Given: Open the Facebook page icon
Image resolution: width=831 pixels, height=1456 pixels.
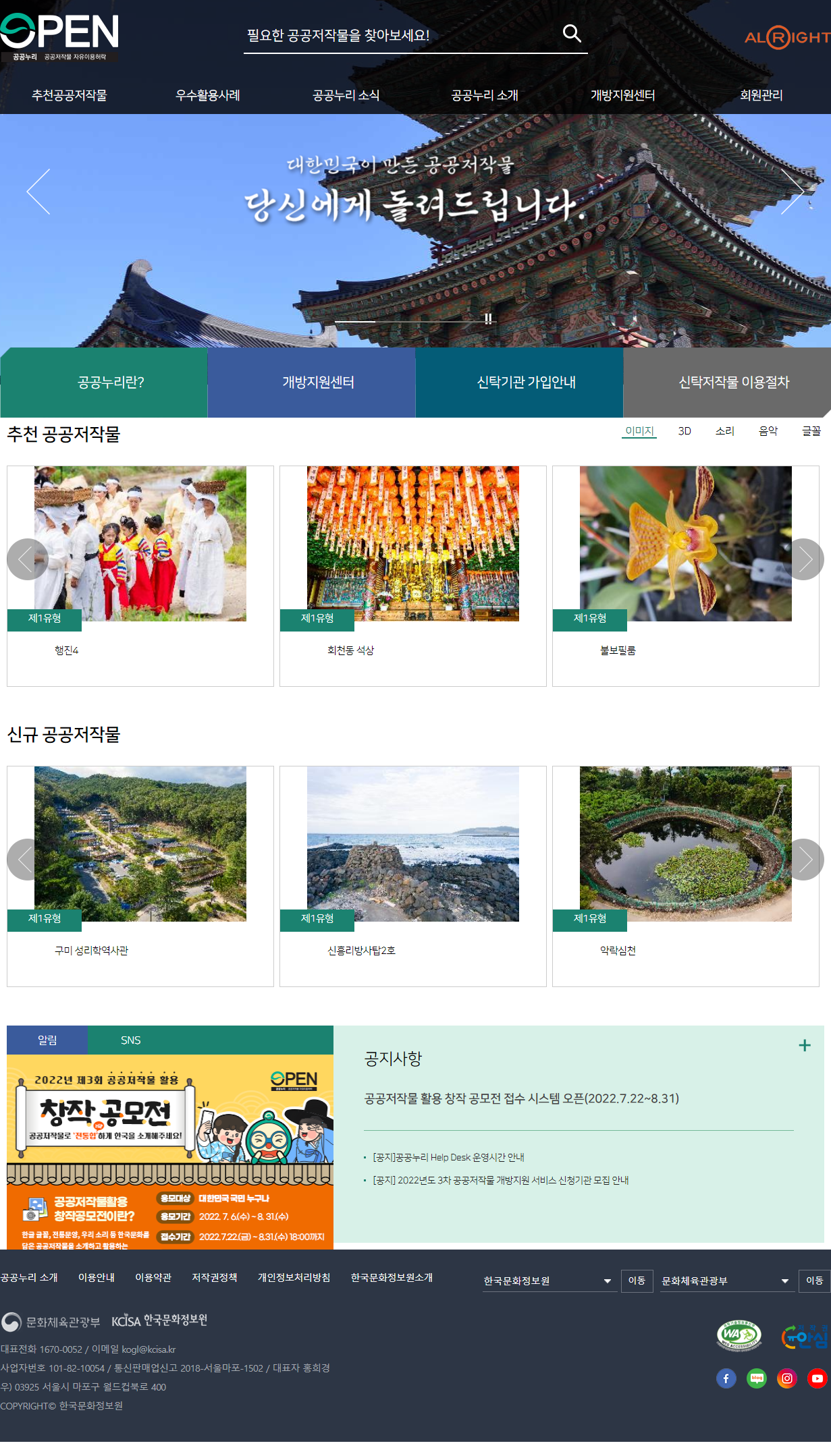Looking at the screenshot, I should click(x=726, y=1378).
